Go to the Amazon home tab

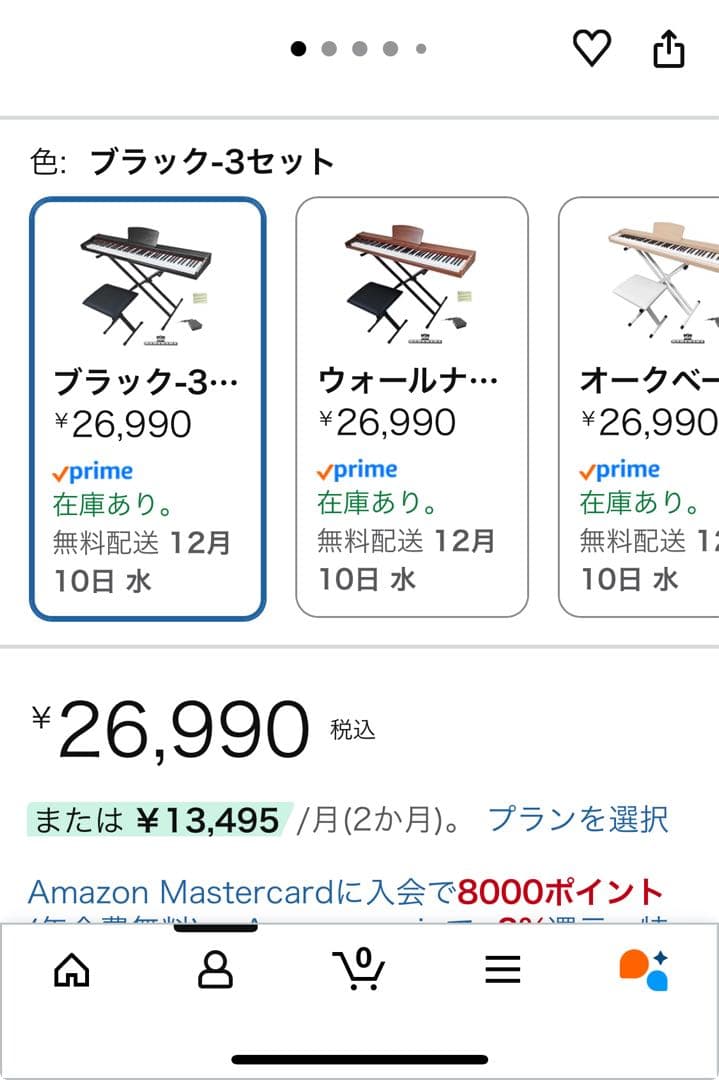click(71, 969)
